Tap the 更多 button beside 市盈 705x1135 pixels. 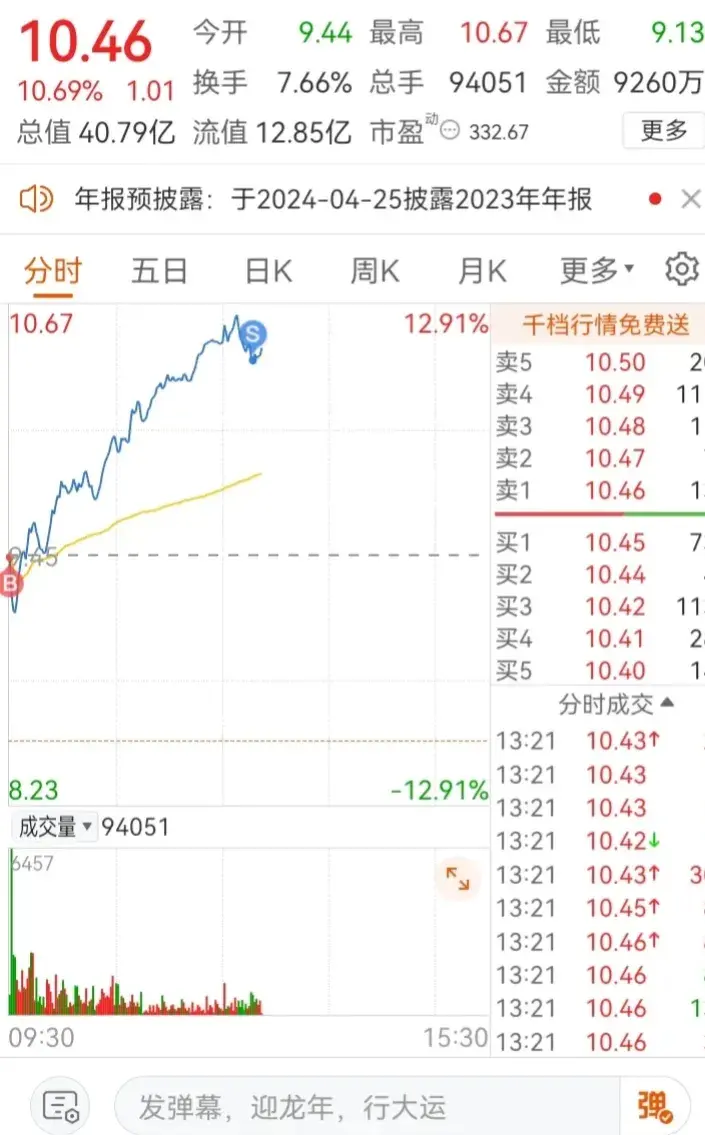click(663, 130)
